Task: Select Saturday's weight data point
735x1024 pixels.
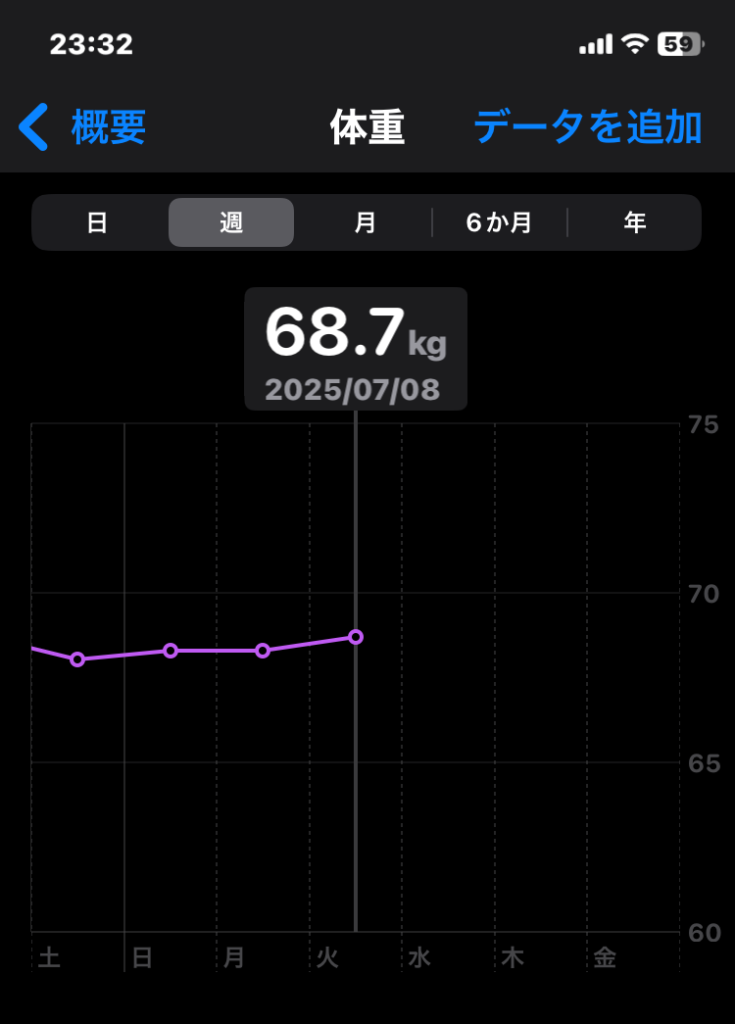Action: [78, 660]
